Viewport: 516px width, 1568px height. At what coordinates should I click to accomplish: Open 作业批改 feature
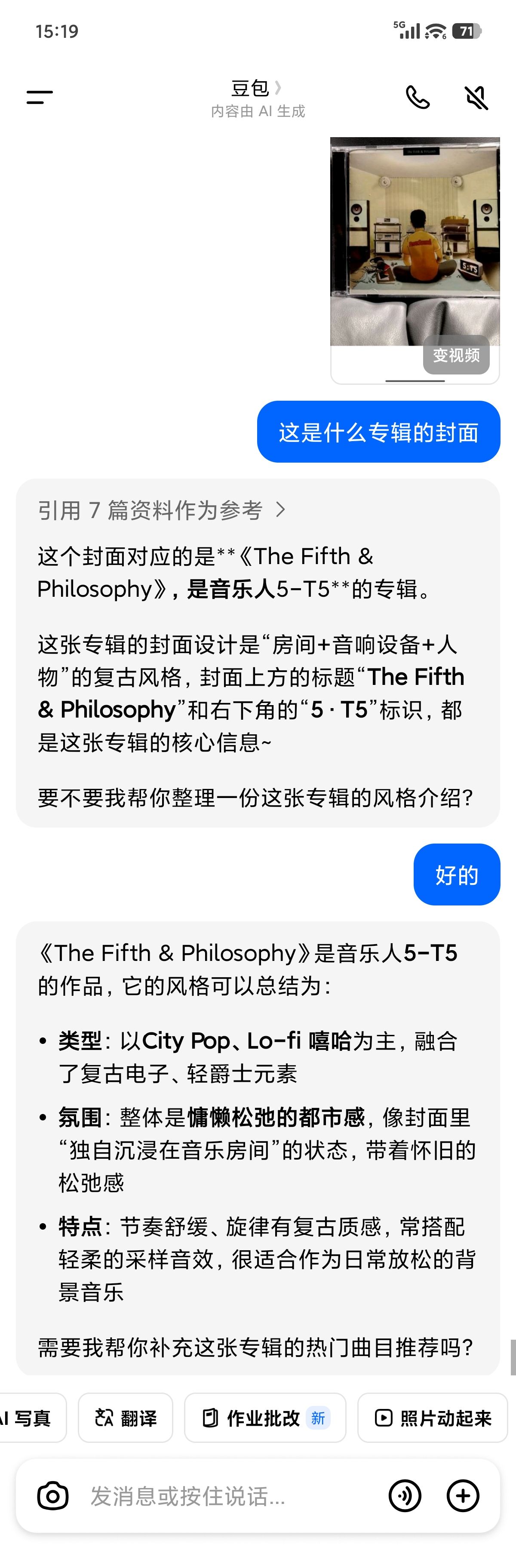point(265,1418)
